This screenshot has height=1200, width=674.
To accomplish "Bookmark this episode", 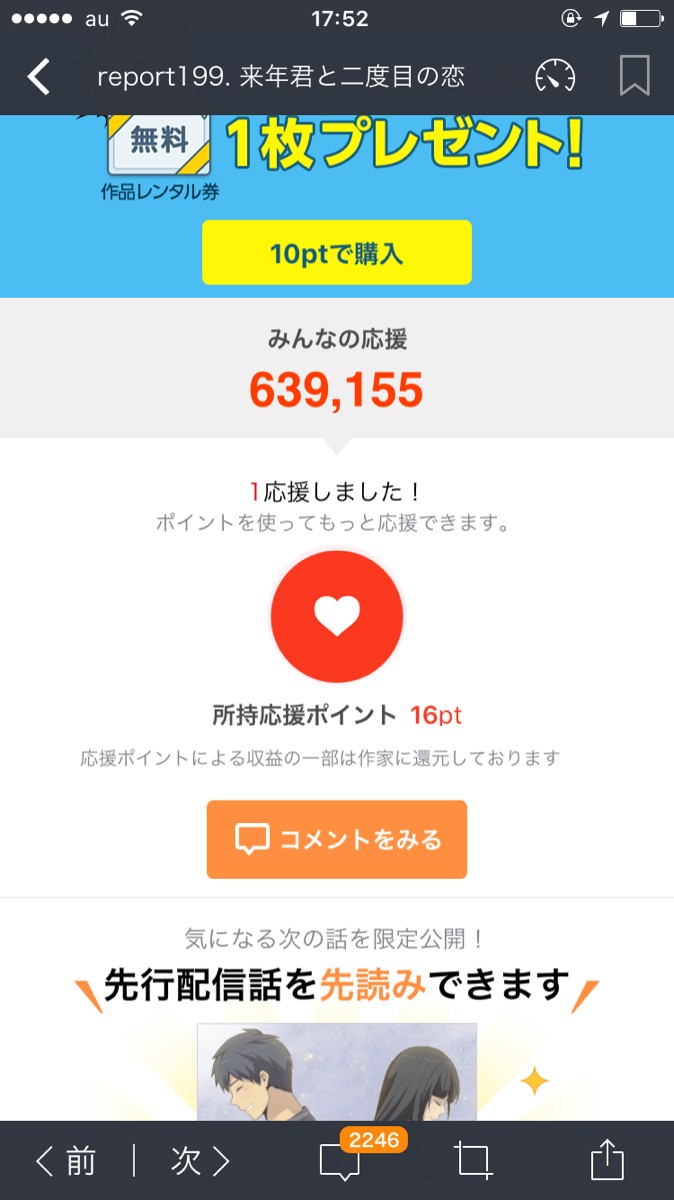I will (634, 77).
